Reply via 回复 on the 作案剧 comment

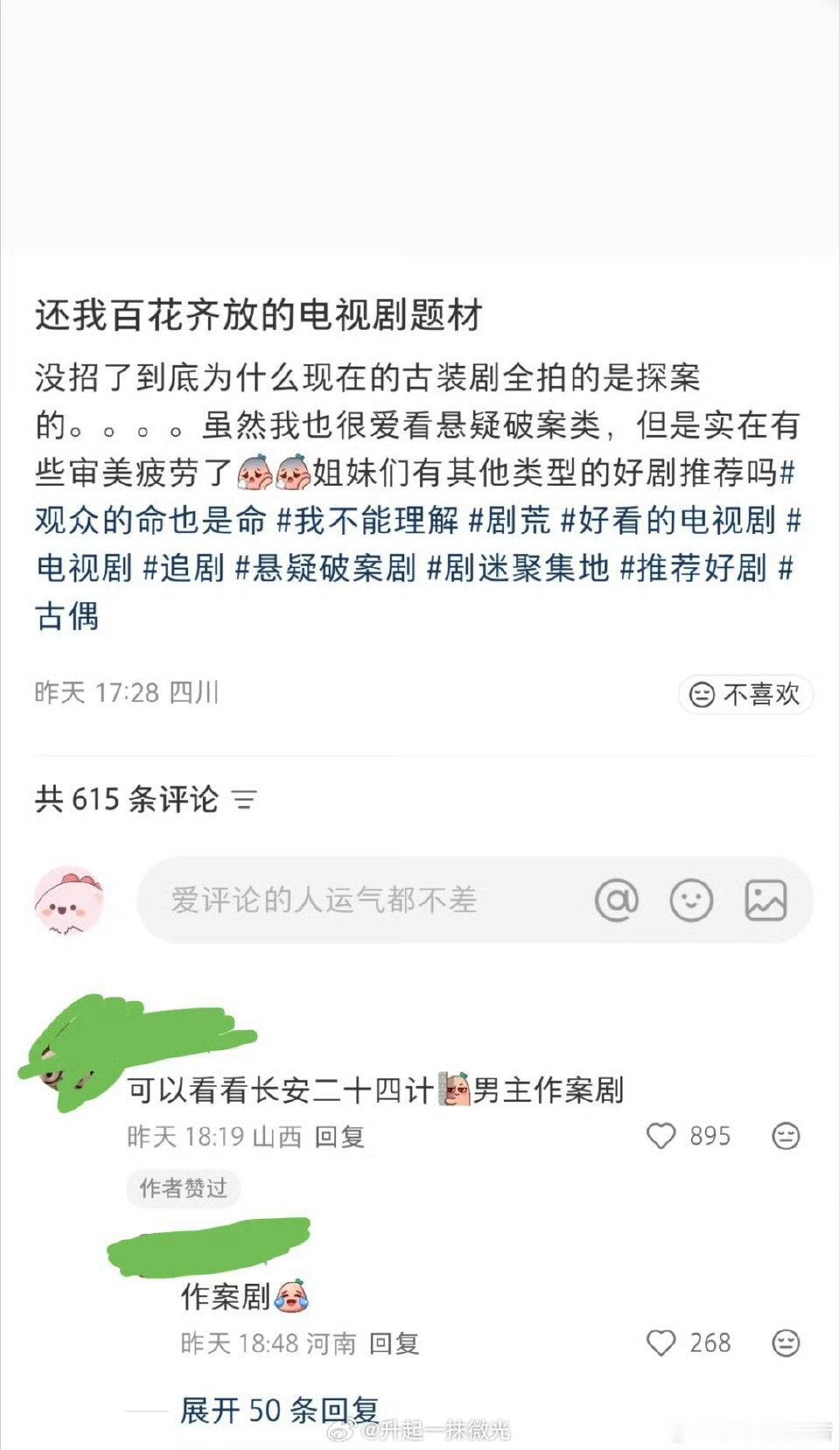click(x=395, y=1341)
